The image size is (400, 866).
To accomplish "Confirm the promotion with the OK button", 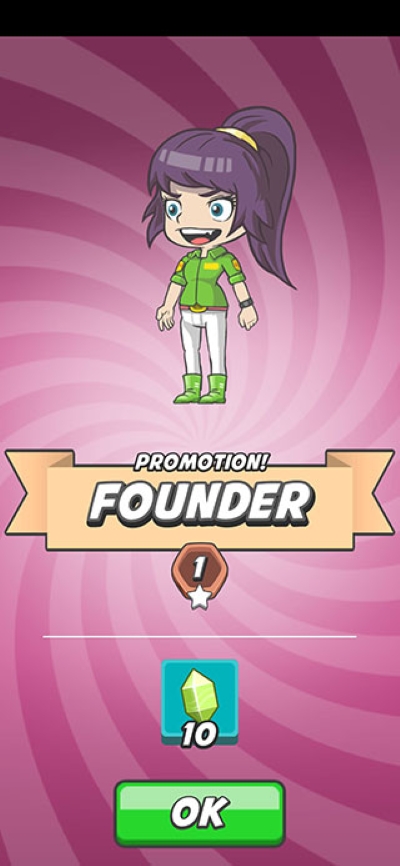I will (x=199, y=813).
